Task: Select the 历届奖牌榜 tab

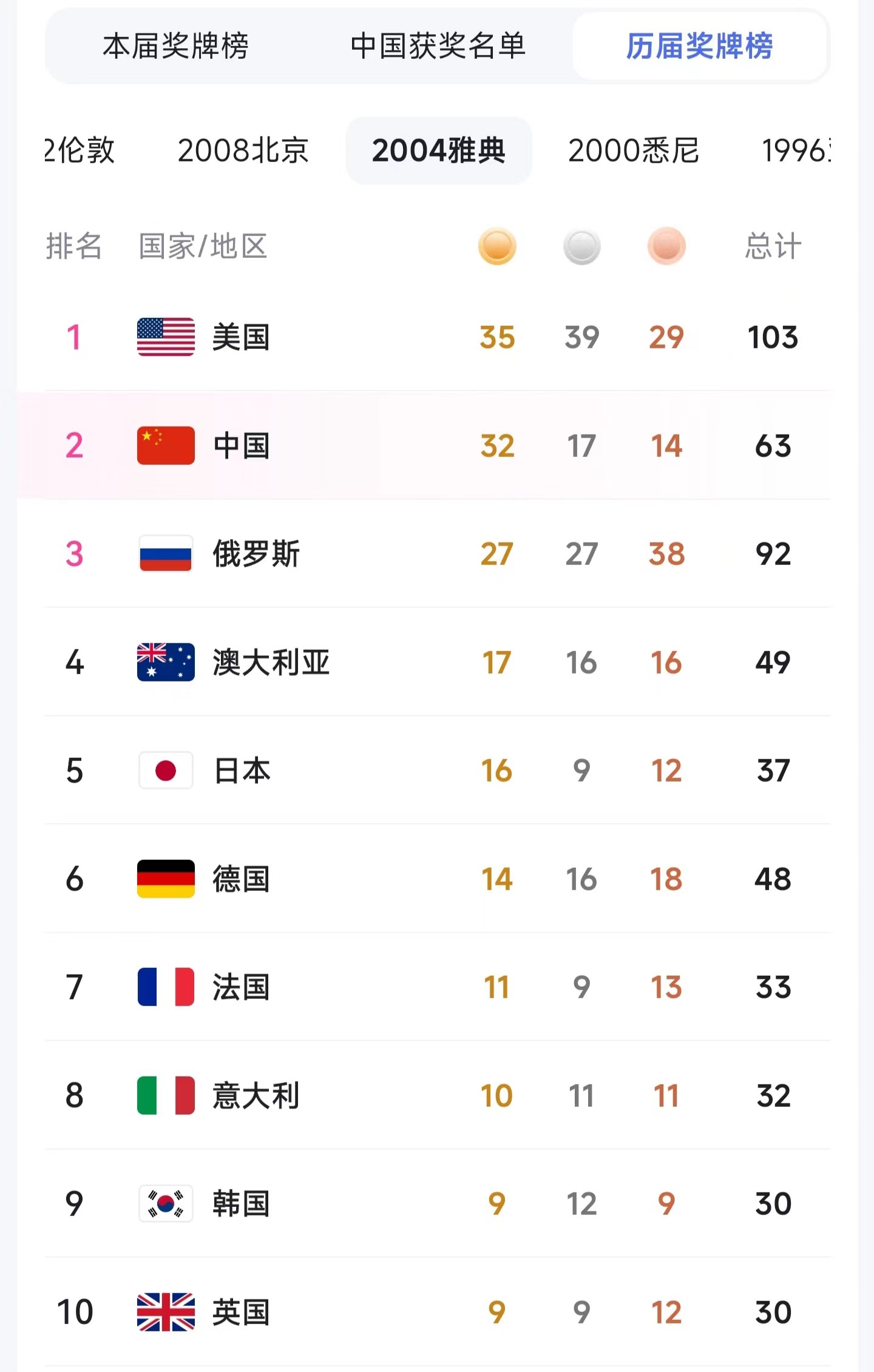Action: click(699, 46)
